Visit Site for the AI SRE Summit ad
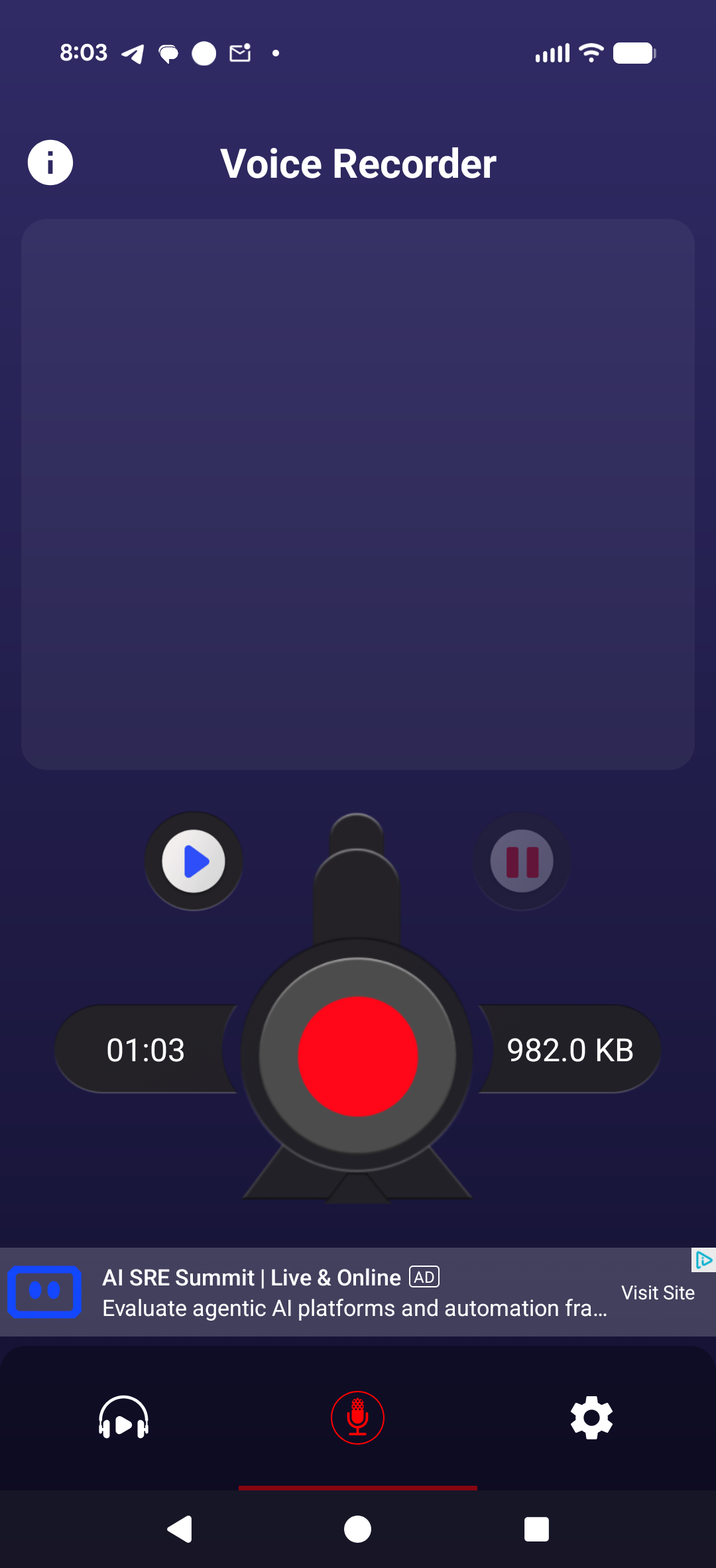The image size is (716, 1568). pyautogui.click(x=658, y=1293)
